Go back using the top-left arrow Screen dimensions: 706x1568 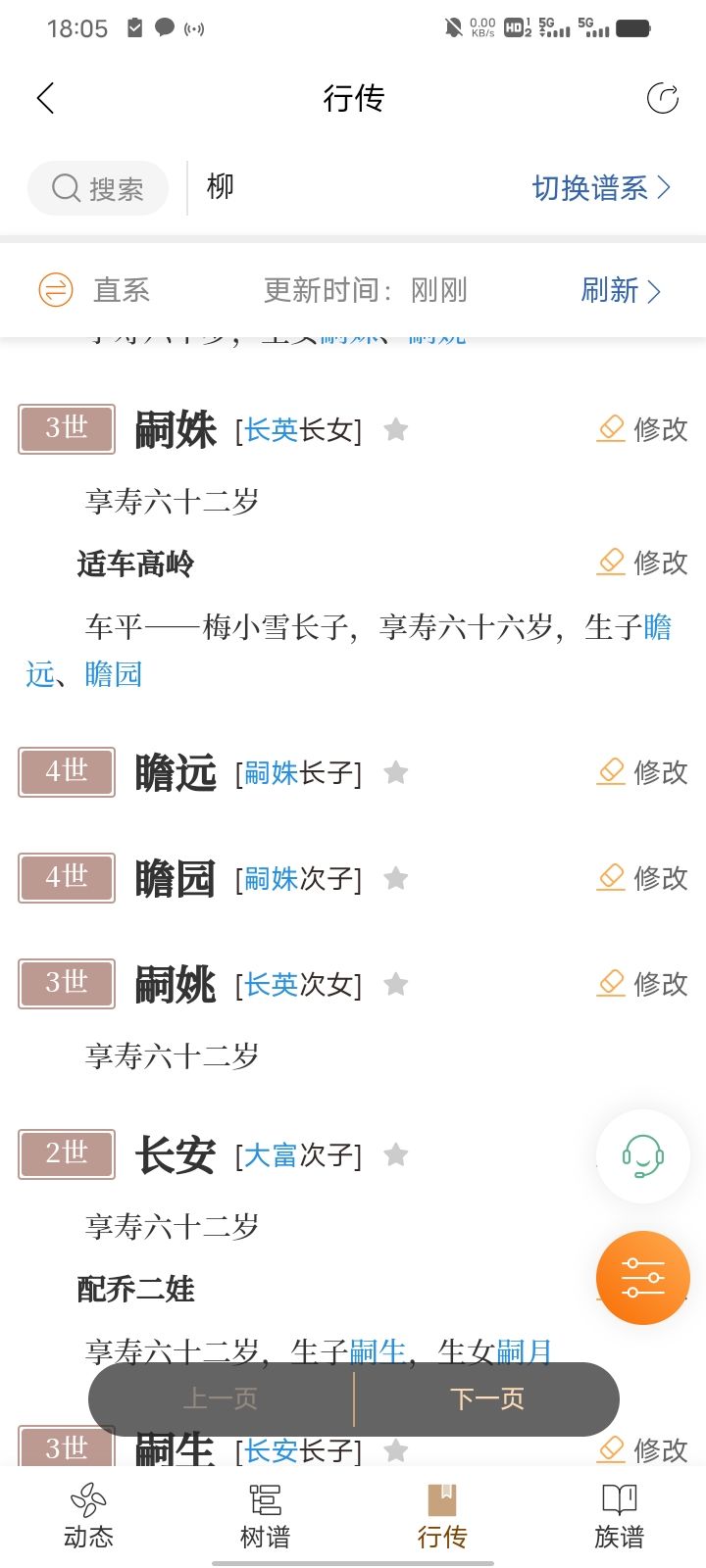click(45, 98)
